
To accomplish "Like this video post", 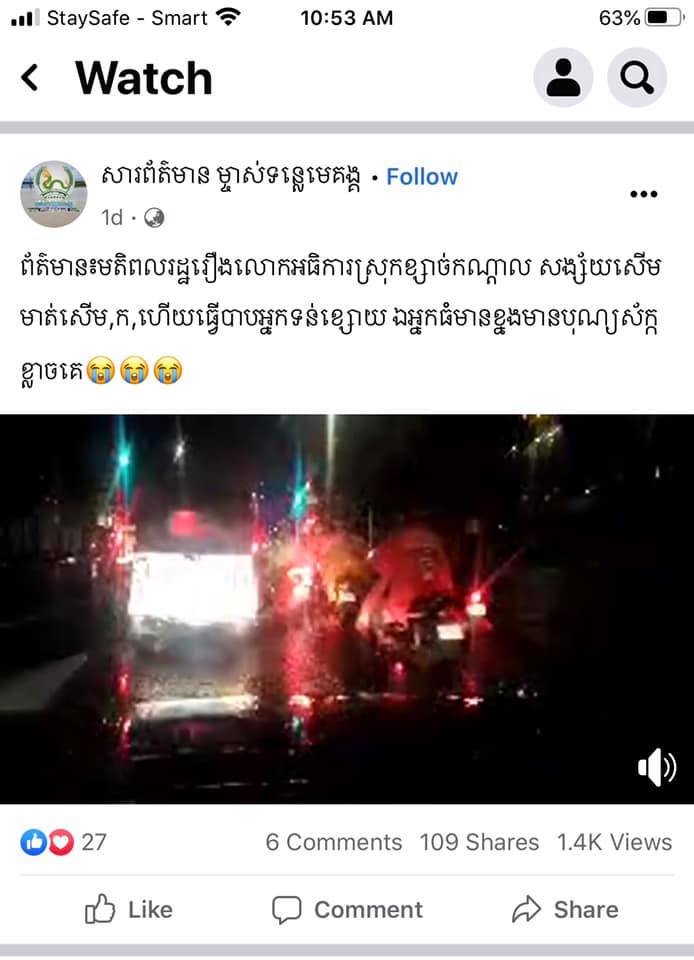I will click(x=128, y=909).
